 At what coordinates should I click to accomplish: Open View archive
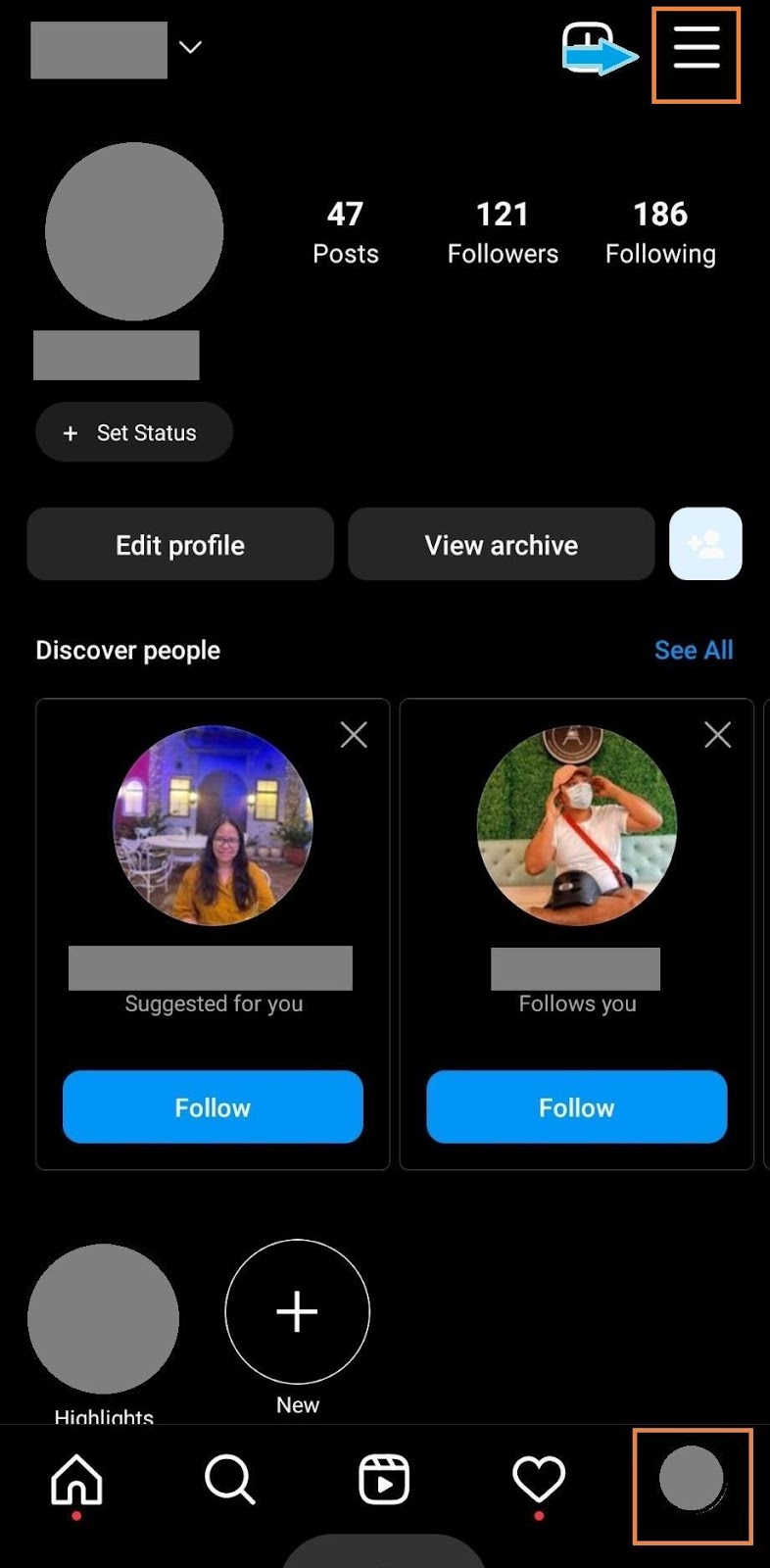tap(501, 545)
